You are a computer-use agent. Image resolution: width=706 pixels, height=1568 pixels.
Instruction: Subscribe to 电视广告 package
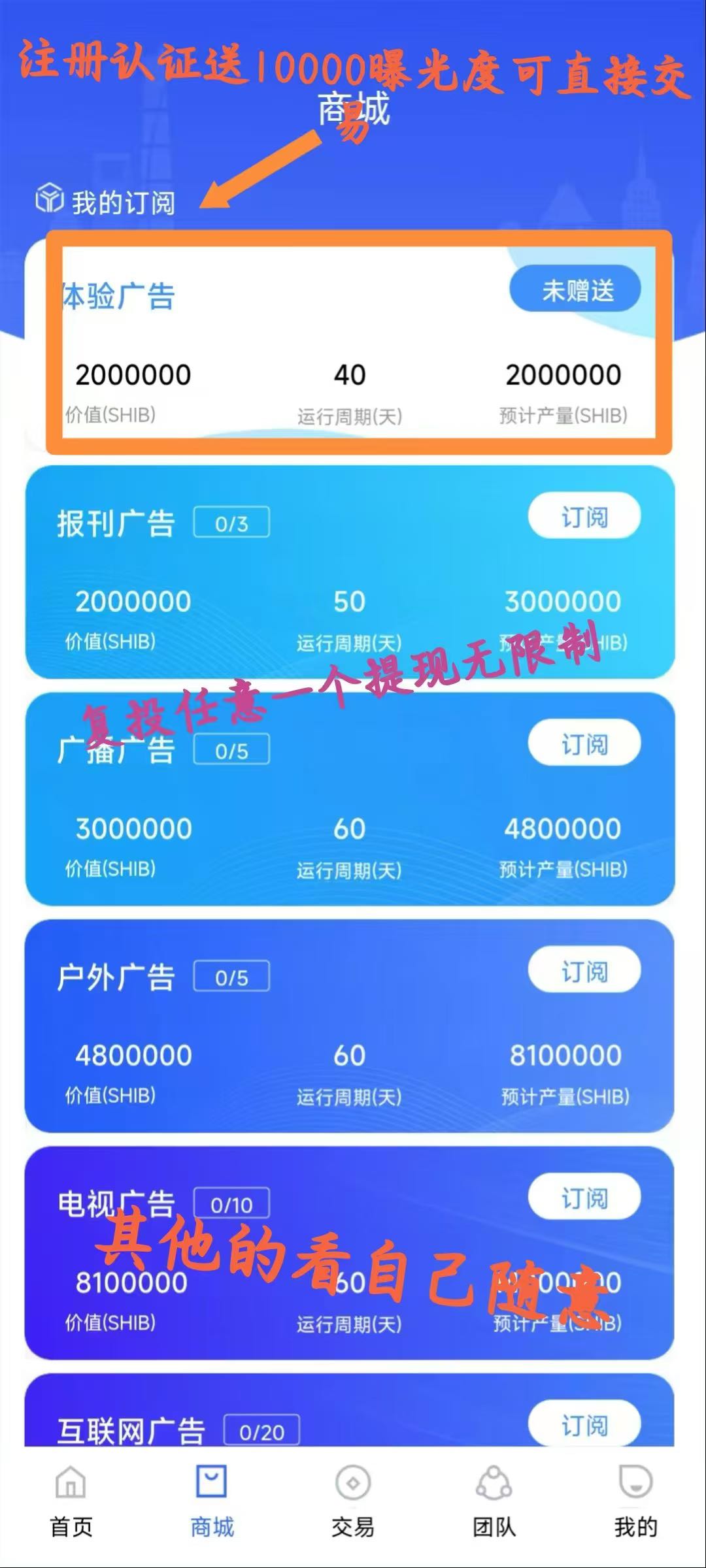(584, 1197)
